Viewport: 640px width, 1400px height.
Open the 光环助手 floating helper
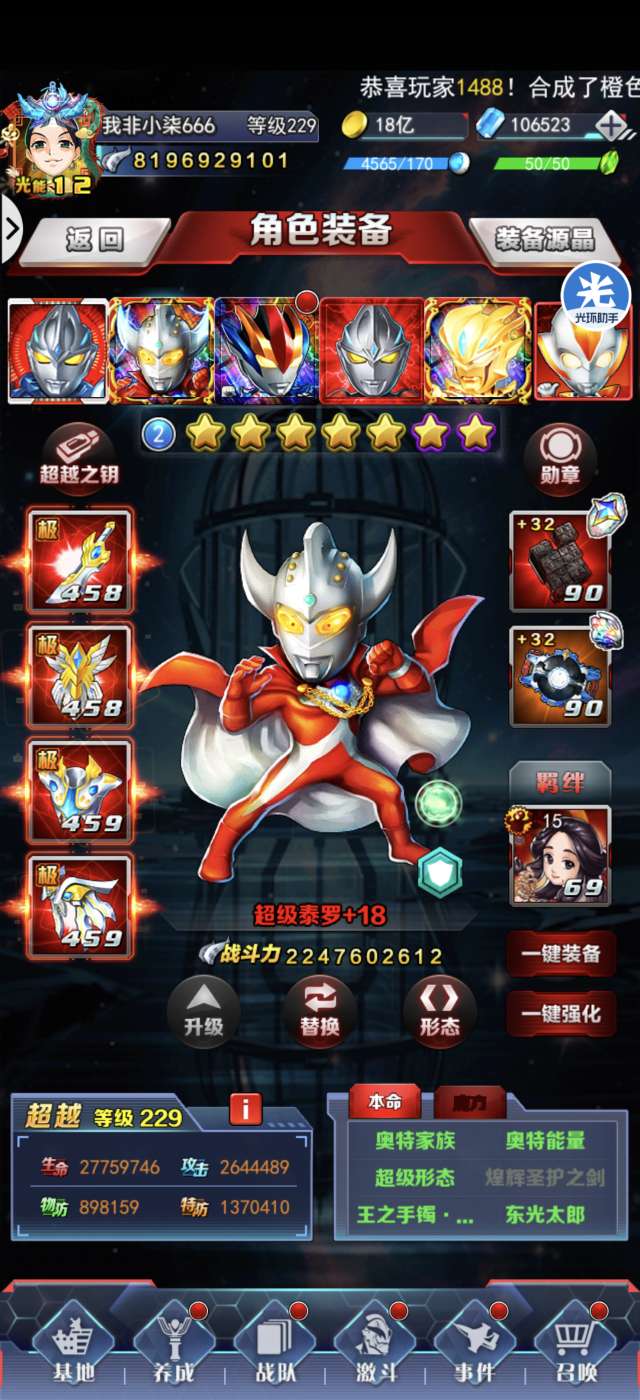596,297
